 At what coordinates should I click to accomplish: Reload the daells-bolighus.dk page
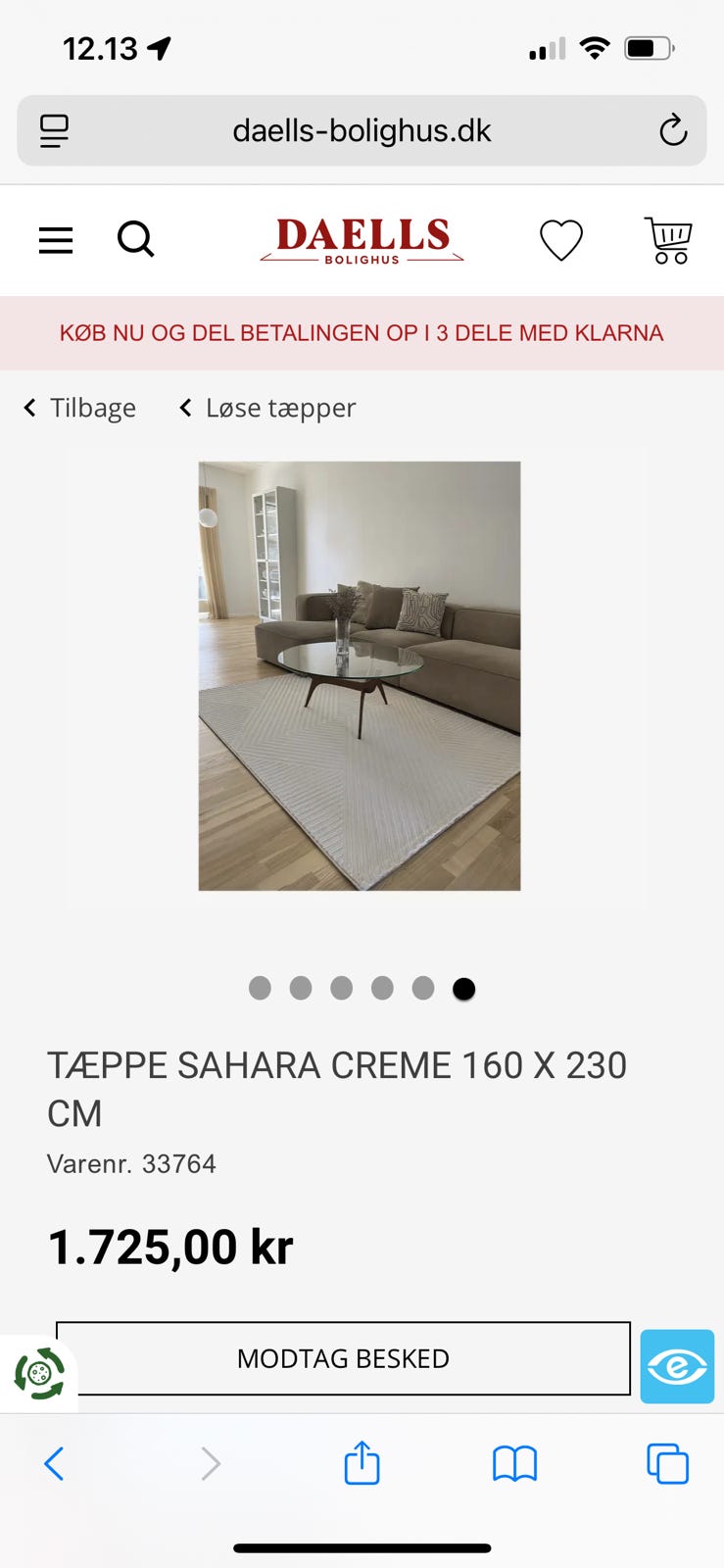pos(673,129)
